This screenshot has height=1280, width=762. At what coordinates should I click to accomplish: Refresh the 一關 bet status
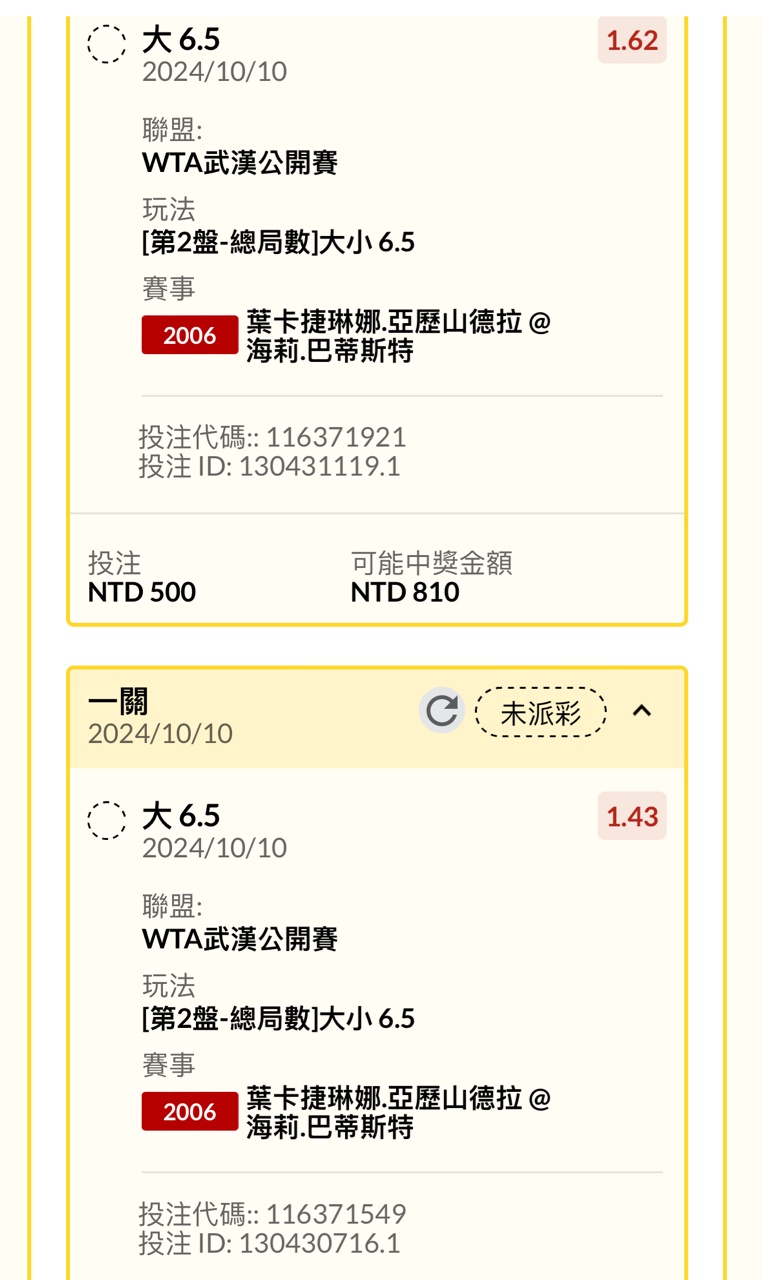click(441, 711)
